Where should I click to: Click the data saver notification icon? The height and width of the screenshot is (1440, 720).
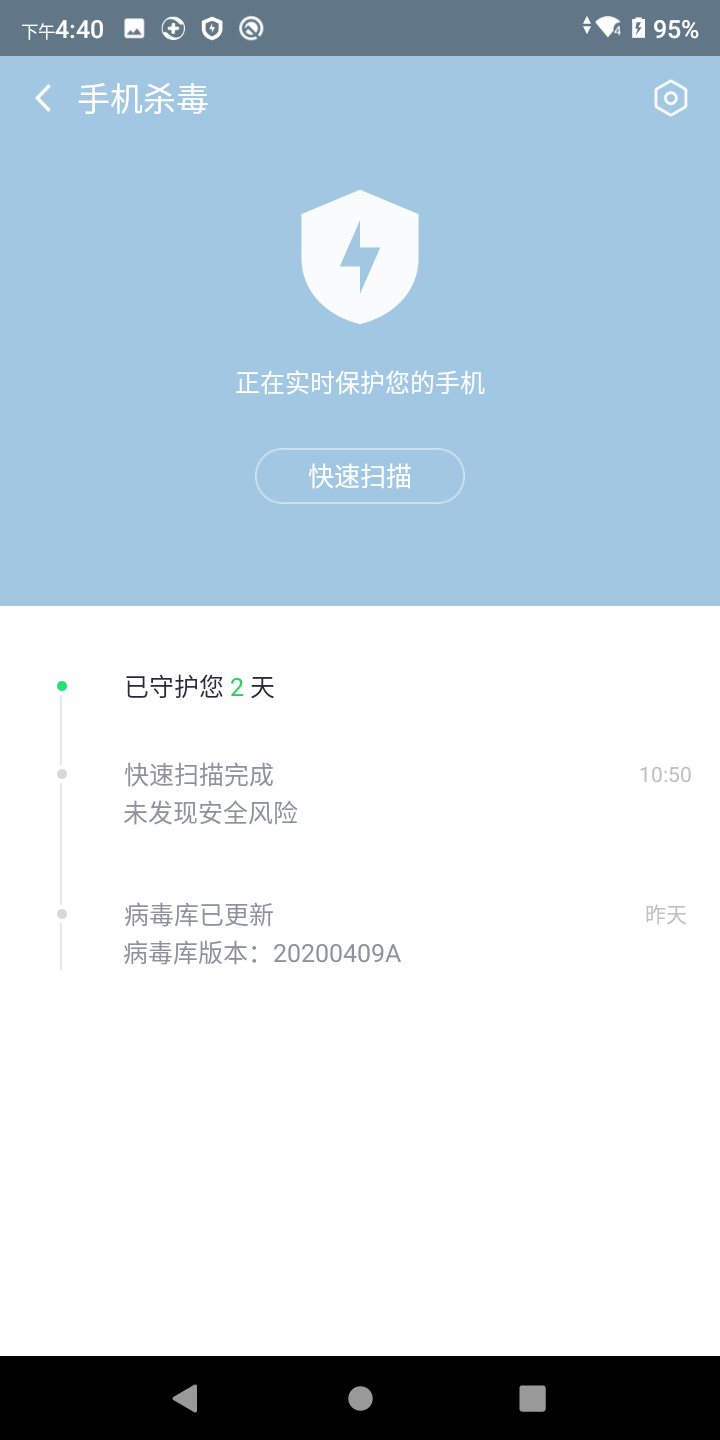248,28
